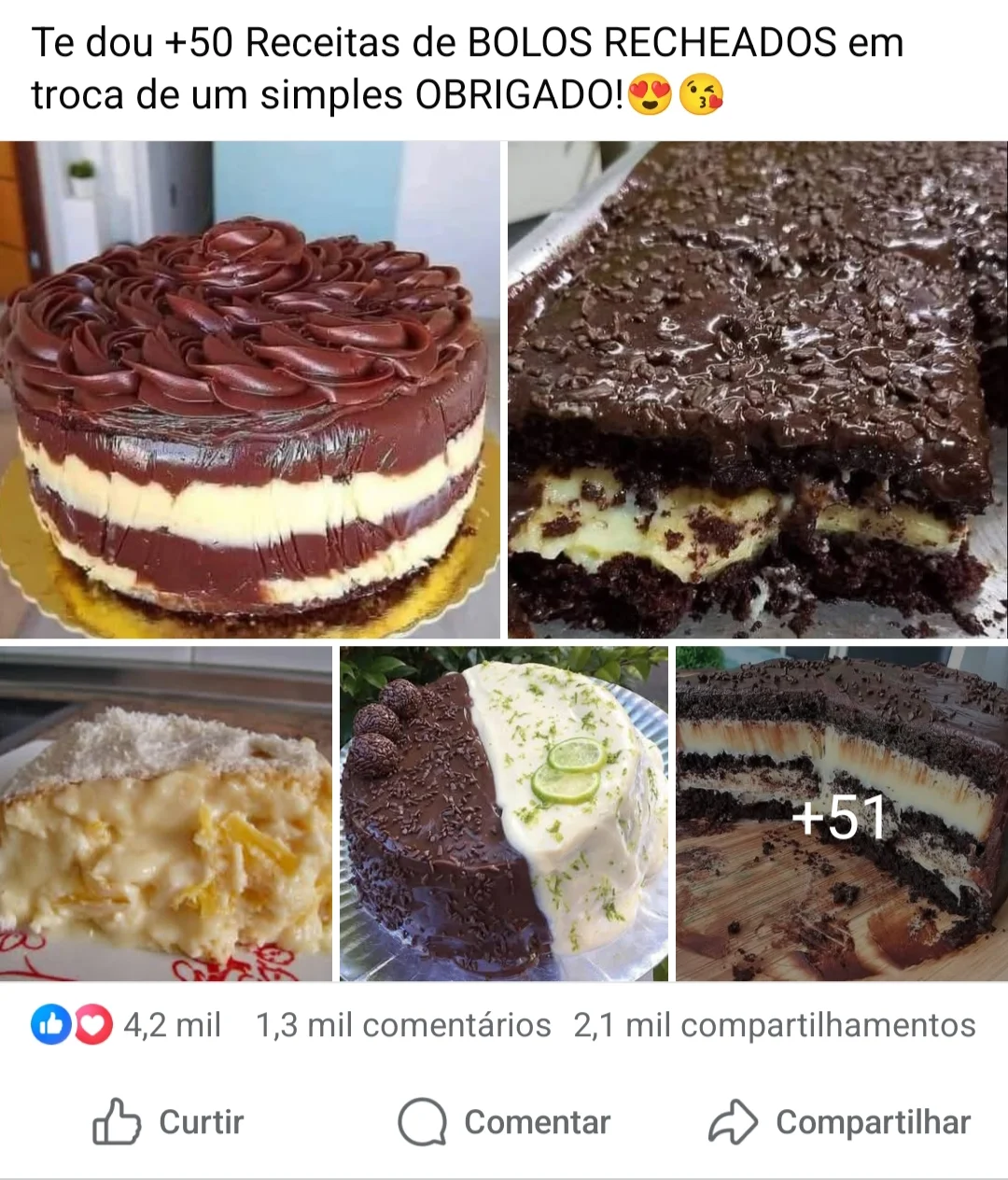View the coconut cream cake photo
The height and width of the screenshot is (1180, 1008).
[165, 813]
